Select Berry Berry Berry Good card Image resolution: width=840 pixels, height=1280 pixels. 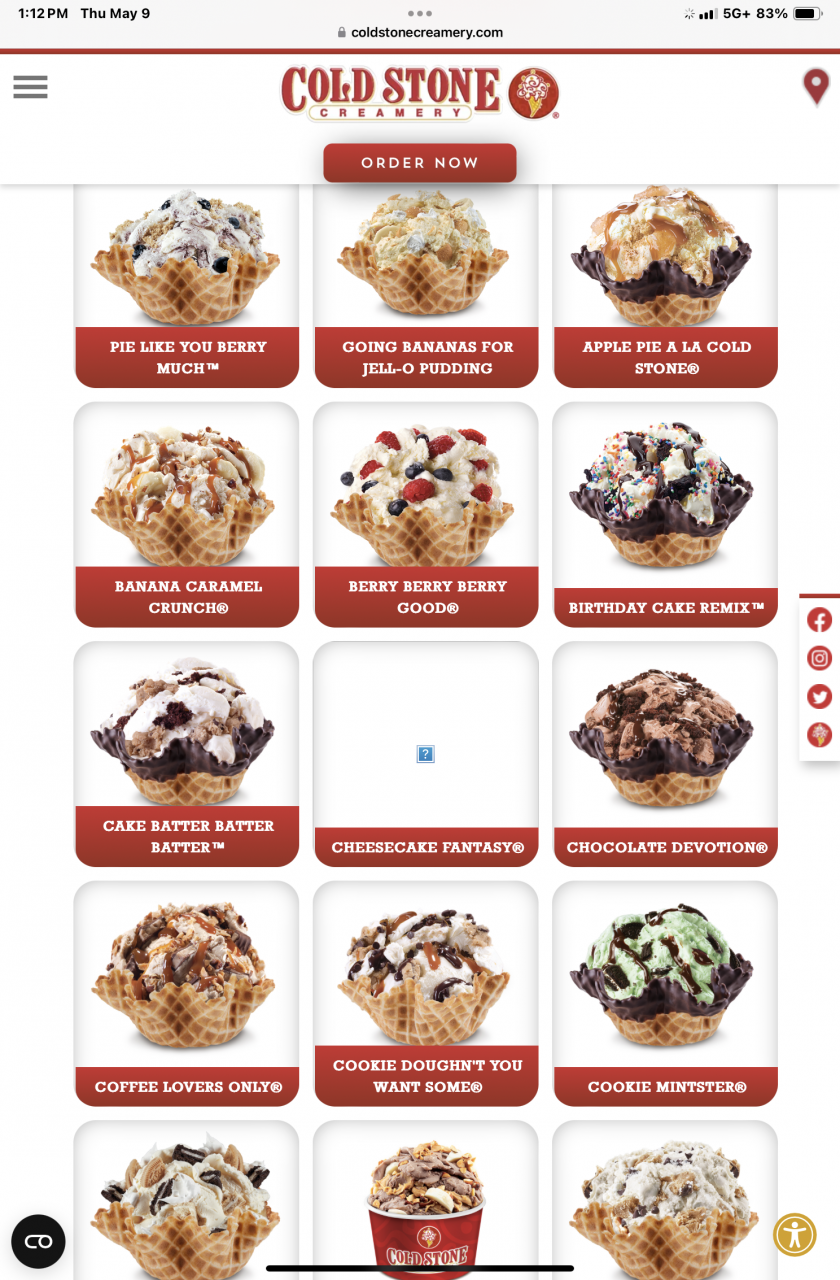click(426, 515)
